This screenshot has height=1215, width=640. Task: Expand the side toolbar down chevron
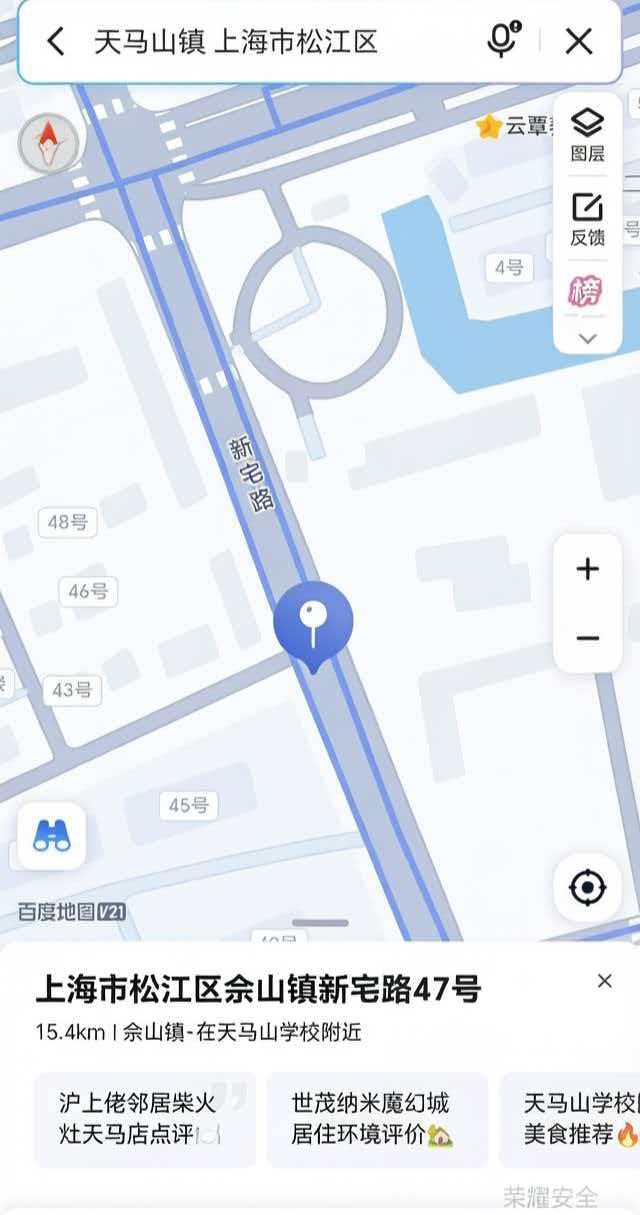pos(588,338)
